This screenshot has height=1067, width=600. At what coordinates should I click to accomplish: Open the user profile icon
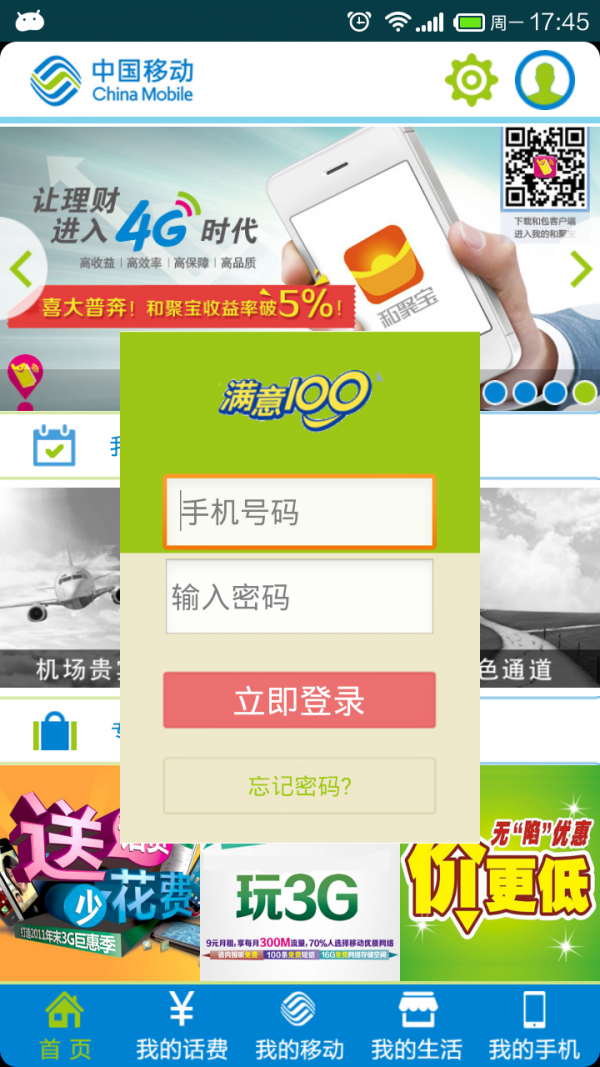[x=545, y=80]
